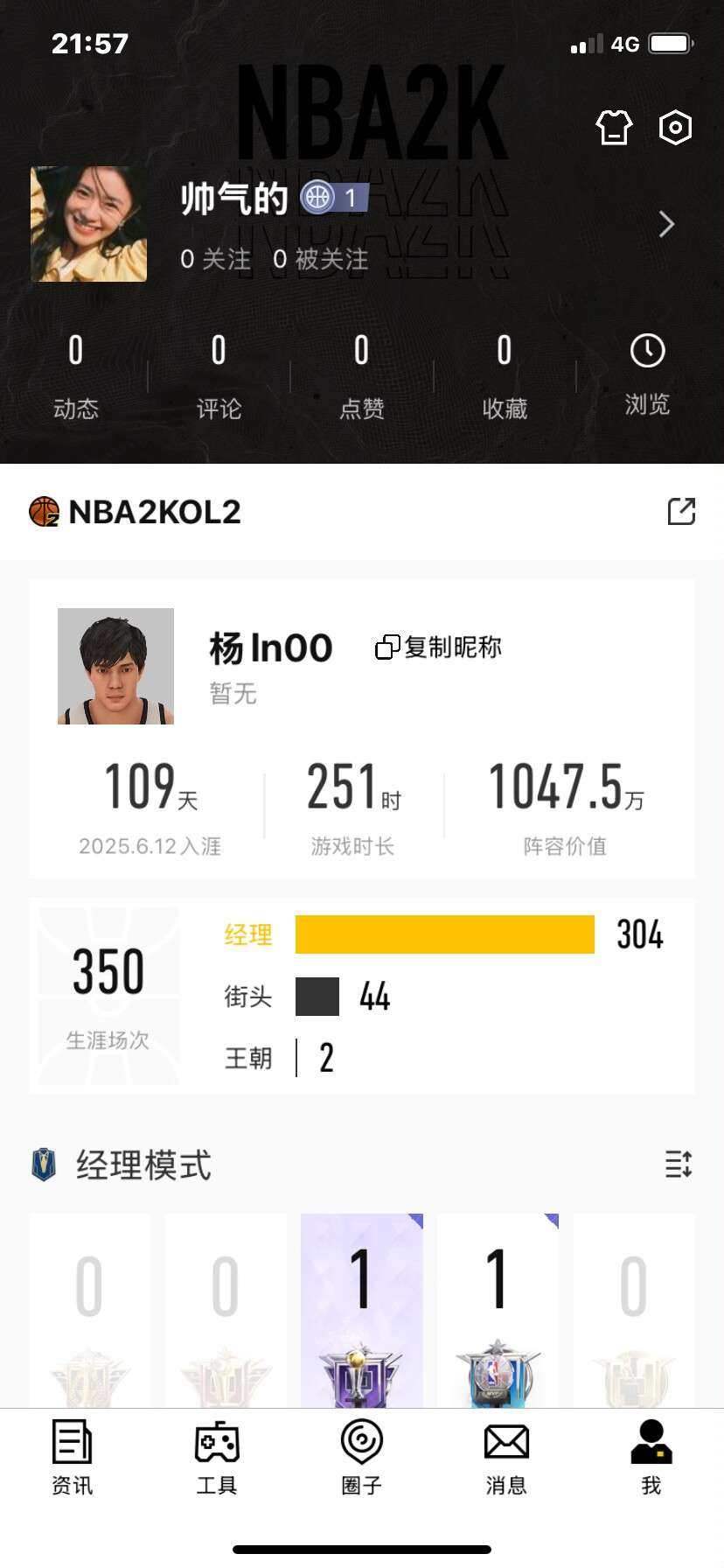Switch to the 圈子 tab
724x1568 pixels.
pyautogui.click(x=361, y=1458)
